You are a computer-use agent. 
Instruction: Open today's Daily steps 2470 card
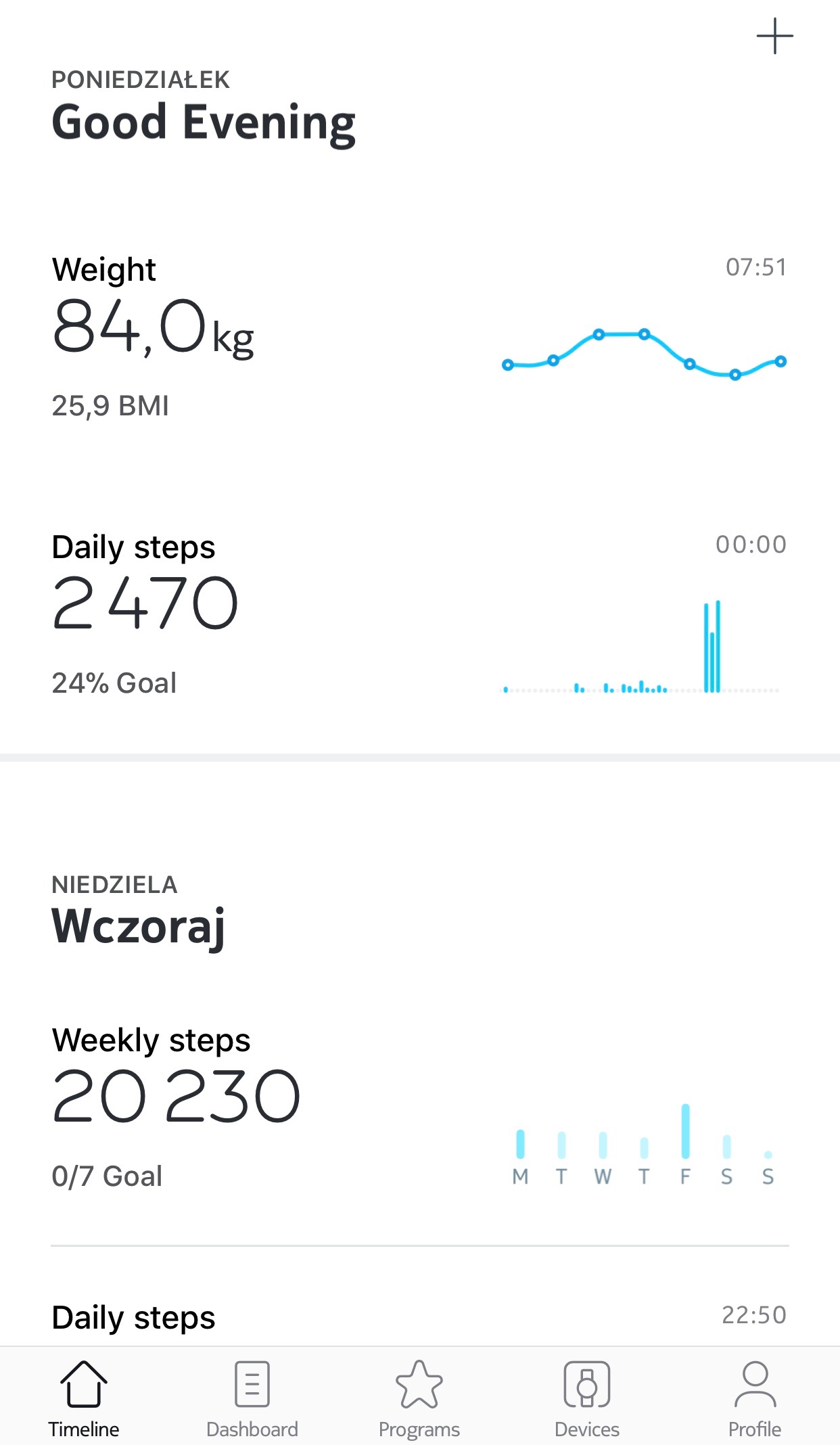coord(420,614)
